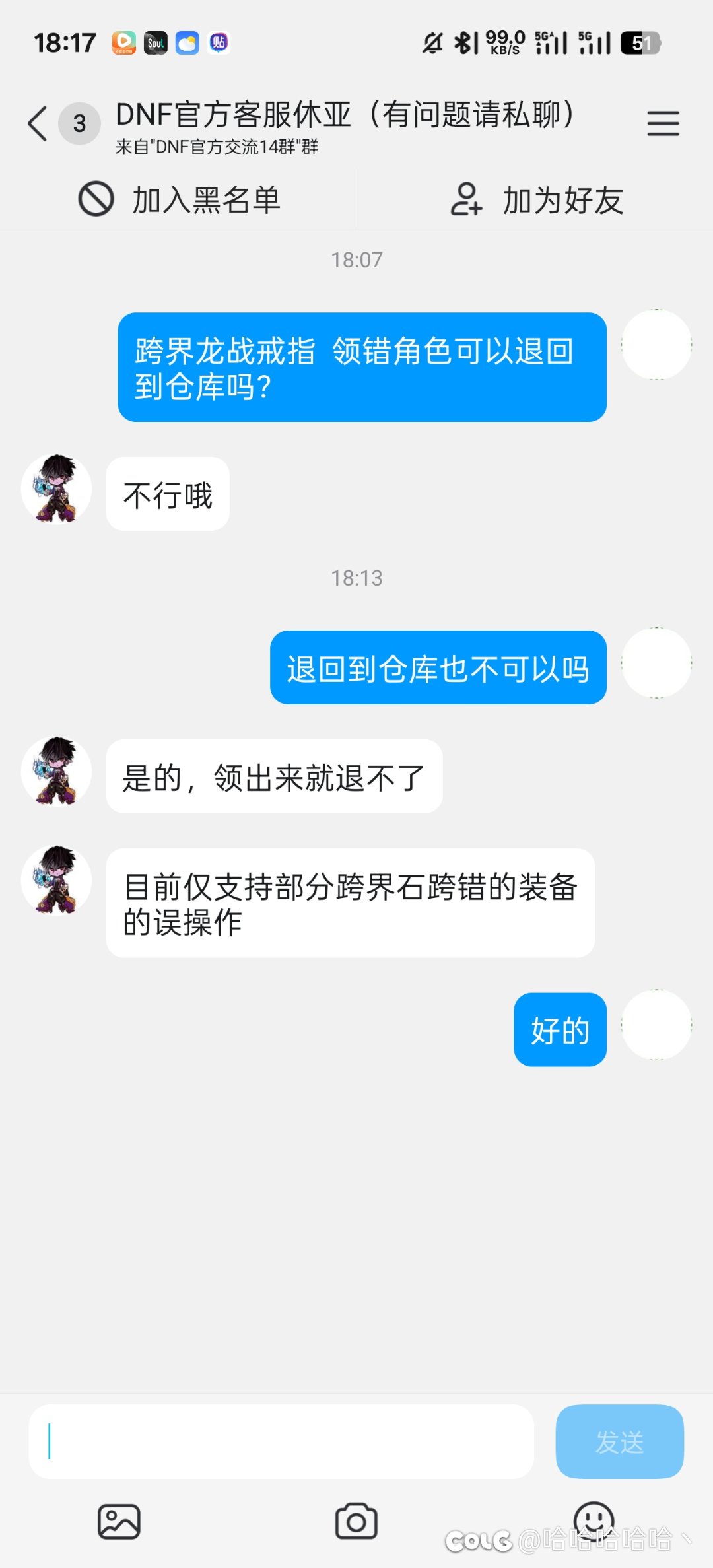Open the chat settings menu icon
Screen dimensions: 713x1568
coord(663,123)
